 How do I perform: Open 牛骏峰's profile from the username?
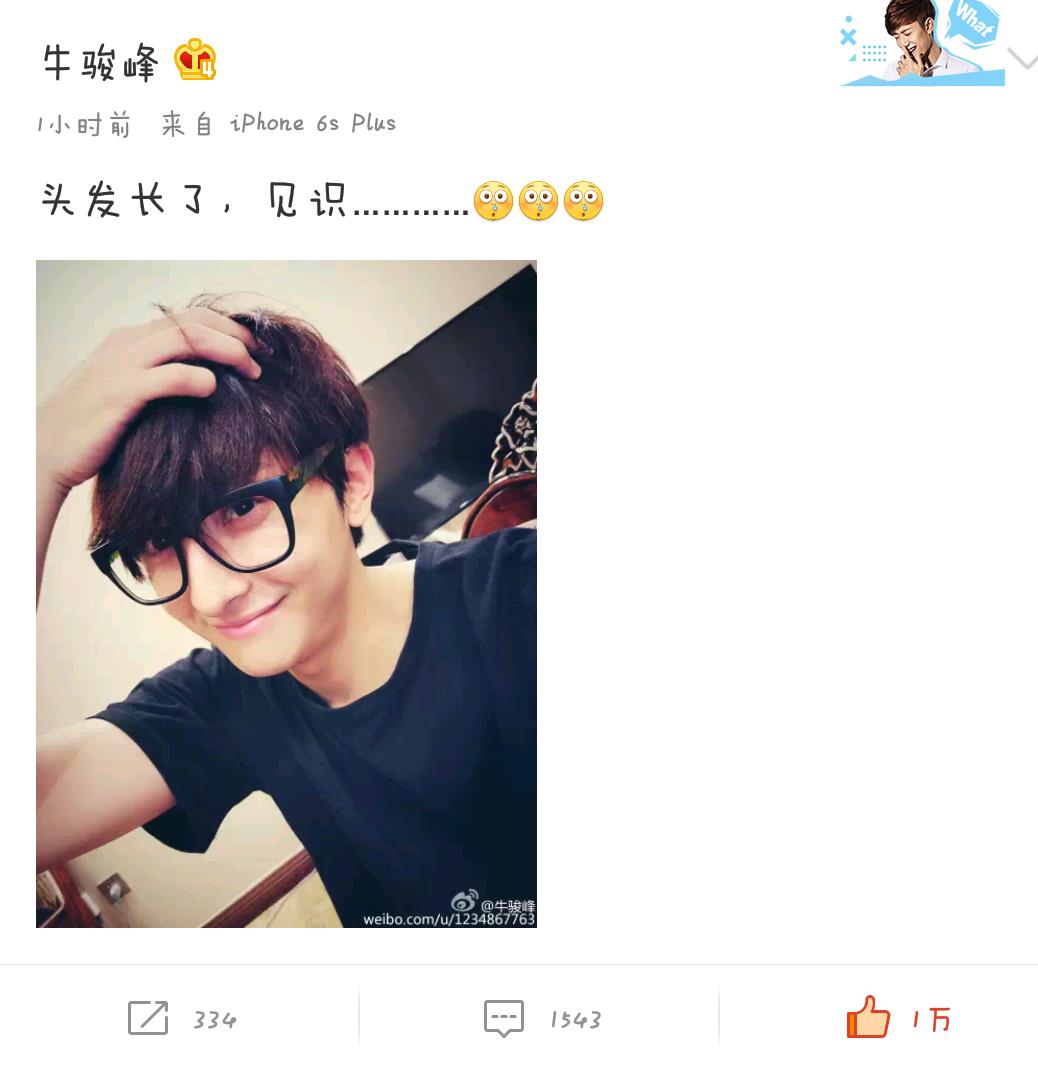pyautogui.click(x=100, y=63)
